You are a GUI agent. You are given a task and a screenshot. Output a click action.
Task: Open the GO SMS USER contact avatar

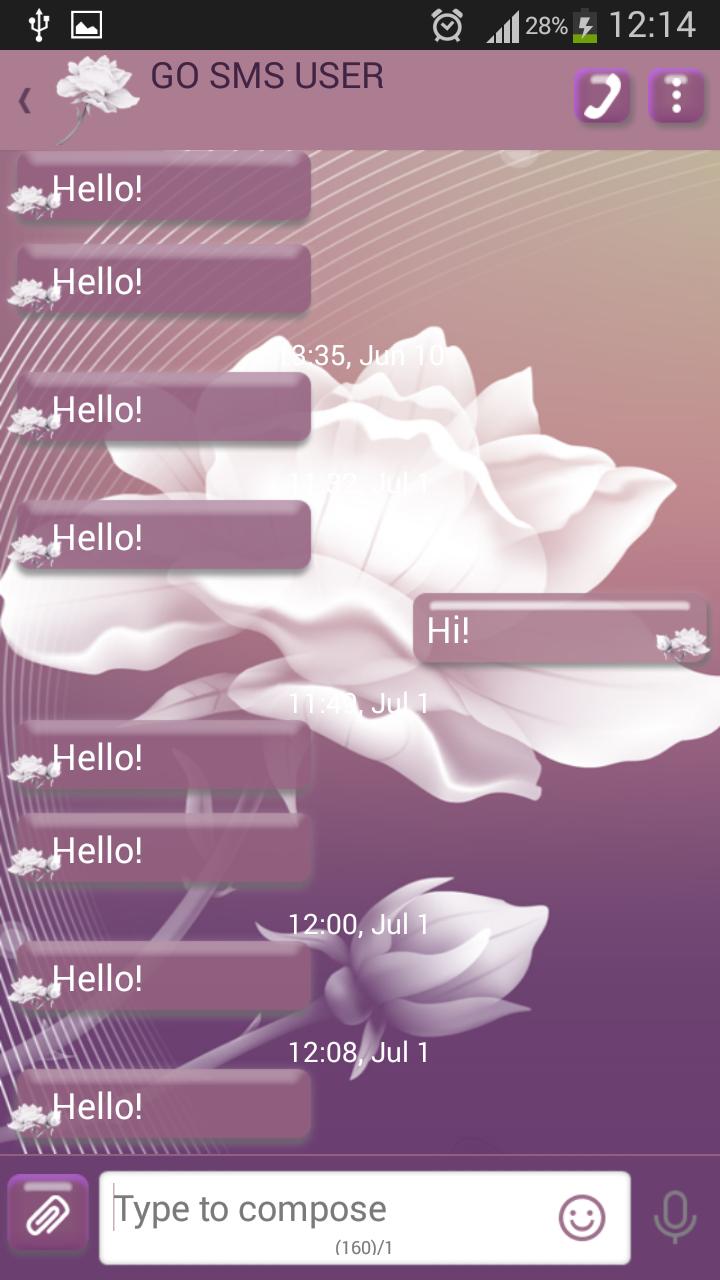[96, 95]
